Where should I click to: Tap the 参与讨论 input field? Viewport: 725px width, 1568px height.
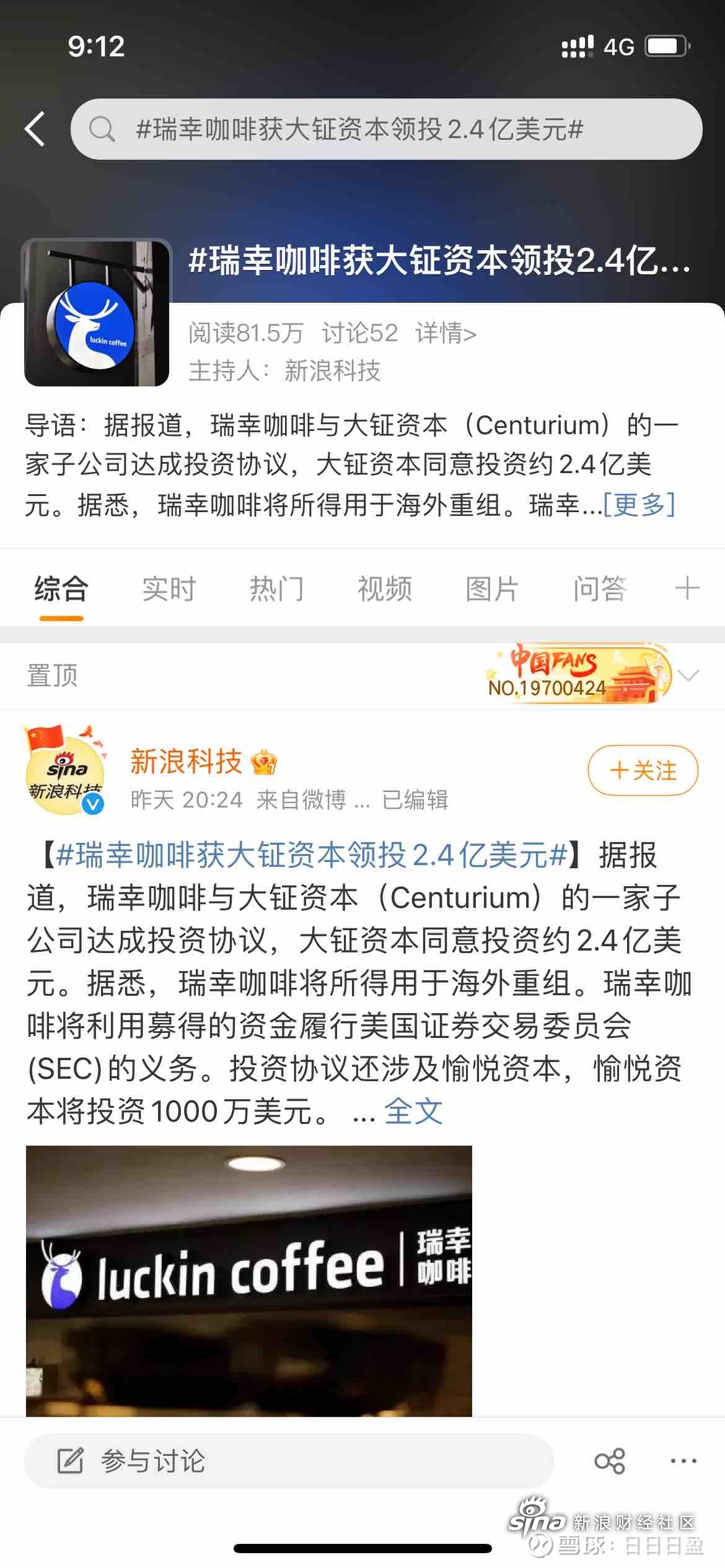[288, 1461]
